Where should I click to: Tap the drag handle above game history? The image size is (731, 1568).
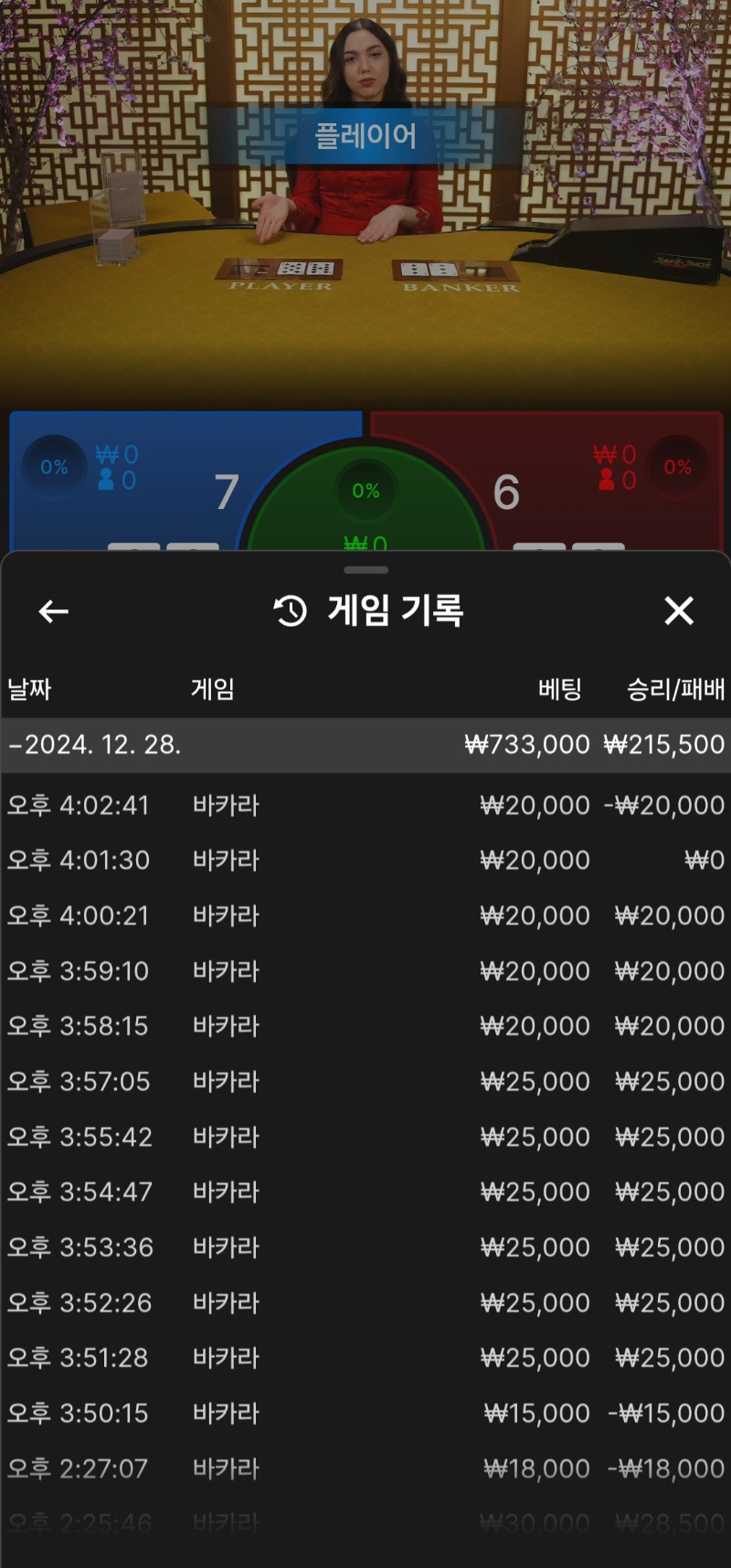coord(365,570)
